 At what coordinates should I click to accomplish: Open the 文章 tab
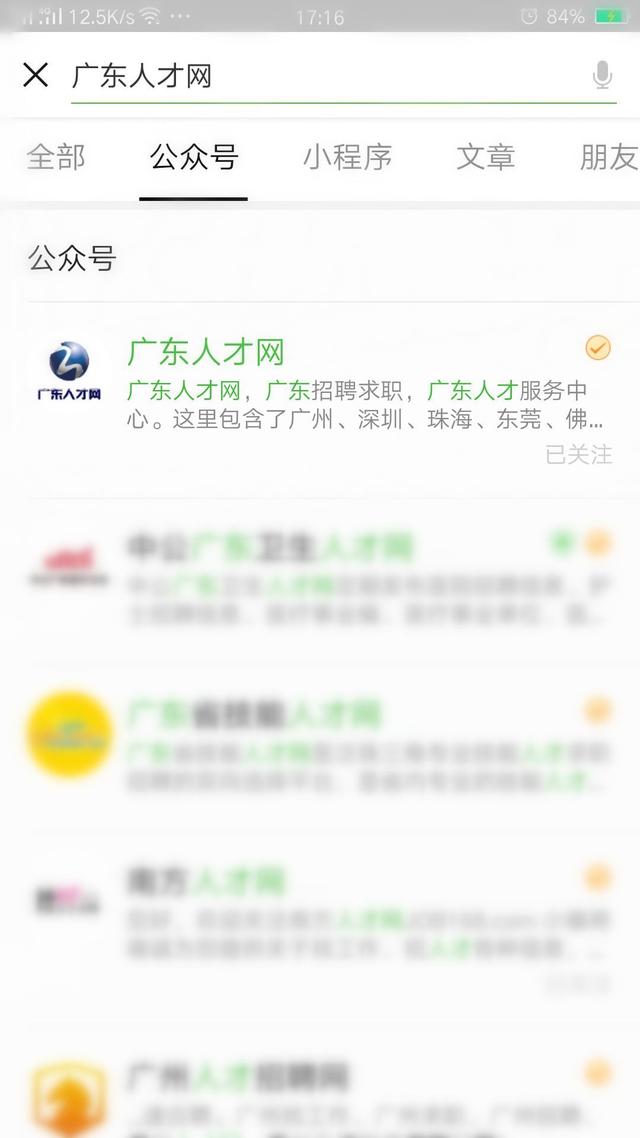[x=485, y=157]
